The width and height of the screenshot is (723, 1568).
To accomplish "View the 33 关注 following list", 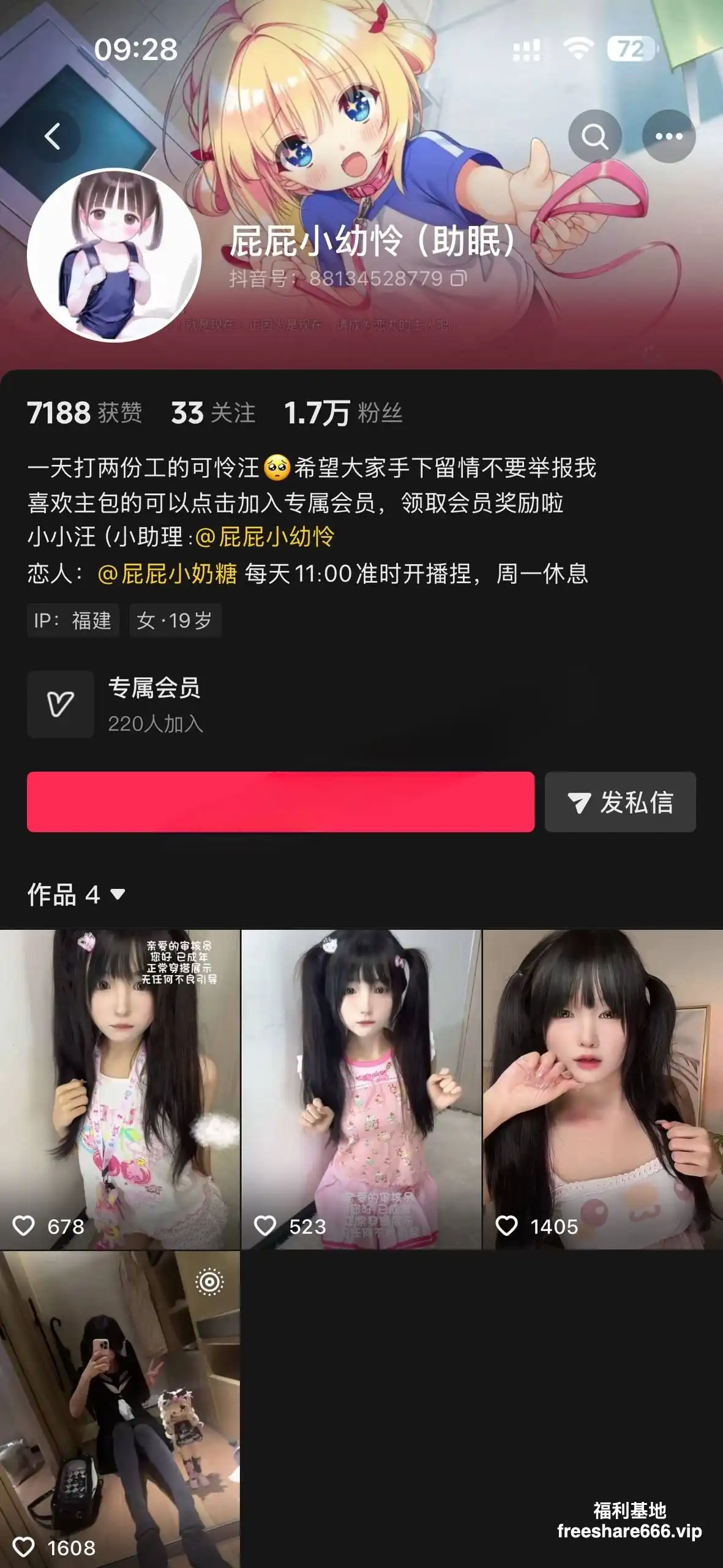I will coord(213,413).
